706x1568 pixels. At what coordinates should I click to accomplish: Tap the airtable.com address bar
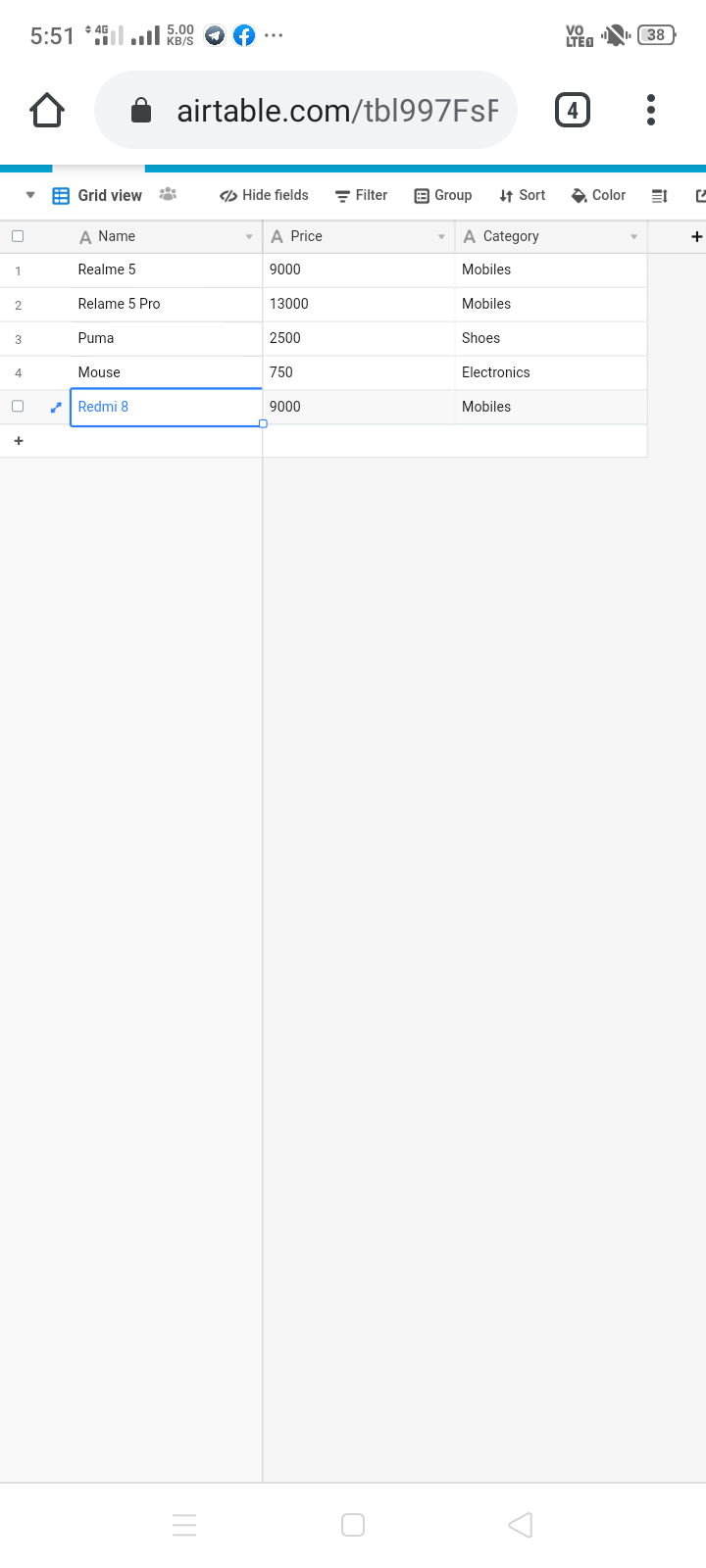[x=306, y=110]
